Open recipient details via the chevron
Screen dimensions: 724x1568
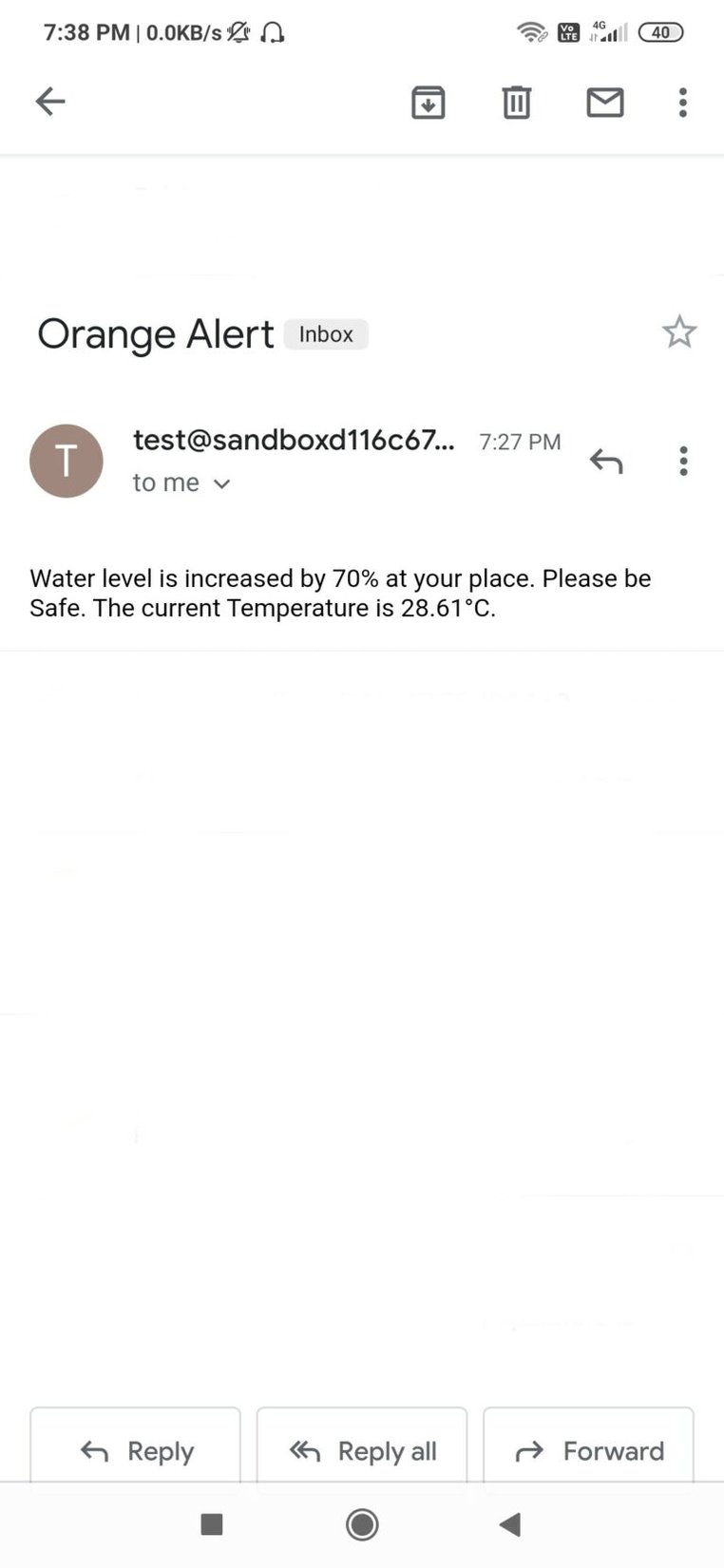pos(221,483)
